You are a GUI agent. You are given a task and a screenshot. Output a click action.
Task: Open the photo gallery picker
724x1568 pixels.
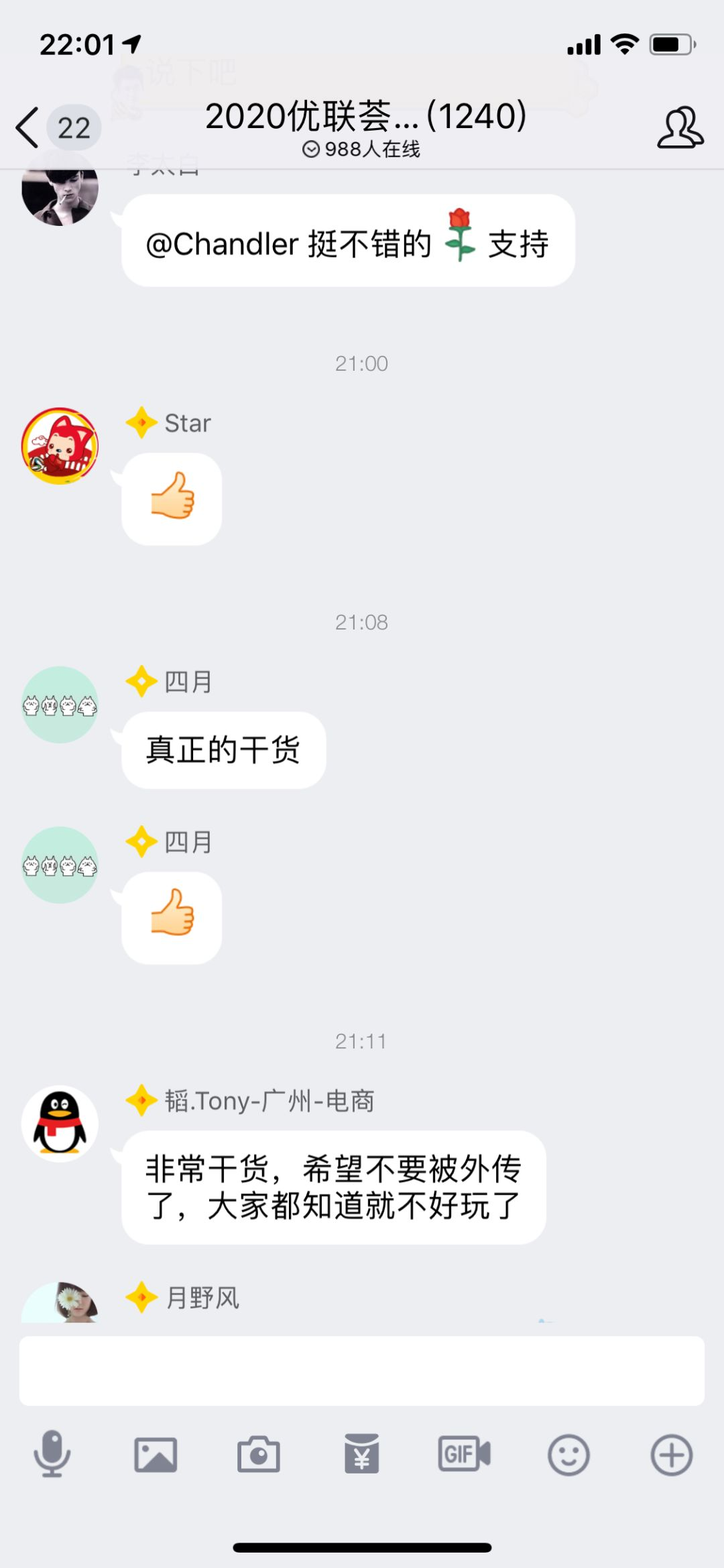(156, 1455)
